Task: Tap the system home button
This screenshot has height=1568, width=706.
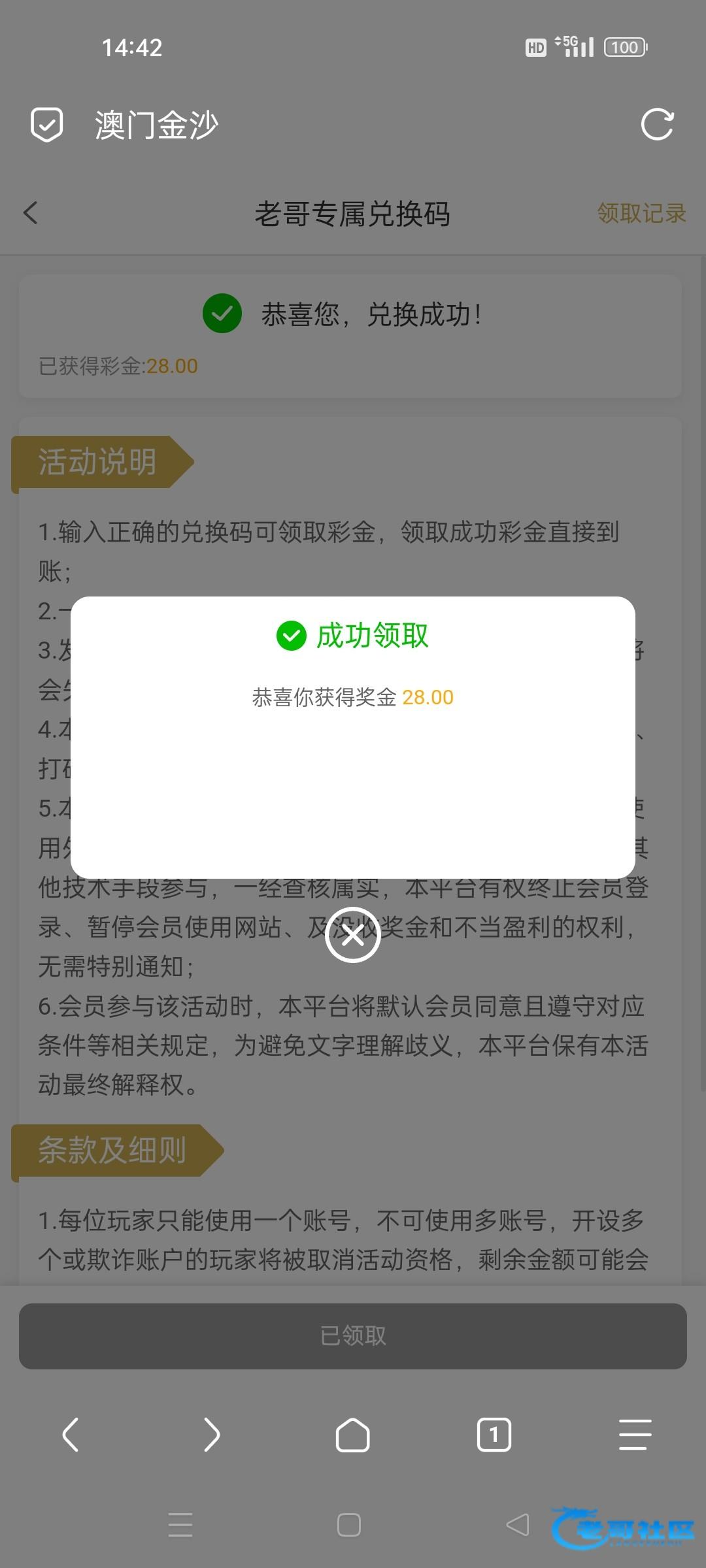Action: pyautogui.click(x=349, y=1525)
